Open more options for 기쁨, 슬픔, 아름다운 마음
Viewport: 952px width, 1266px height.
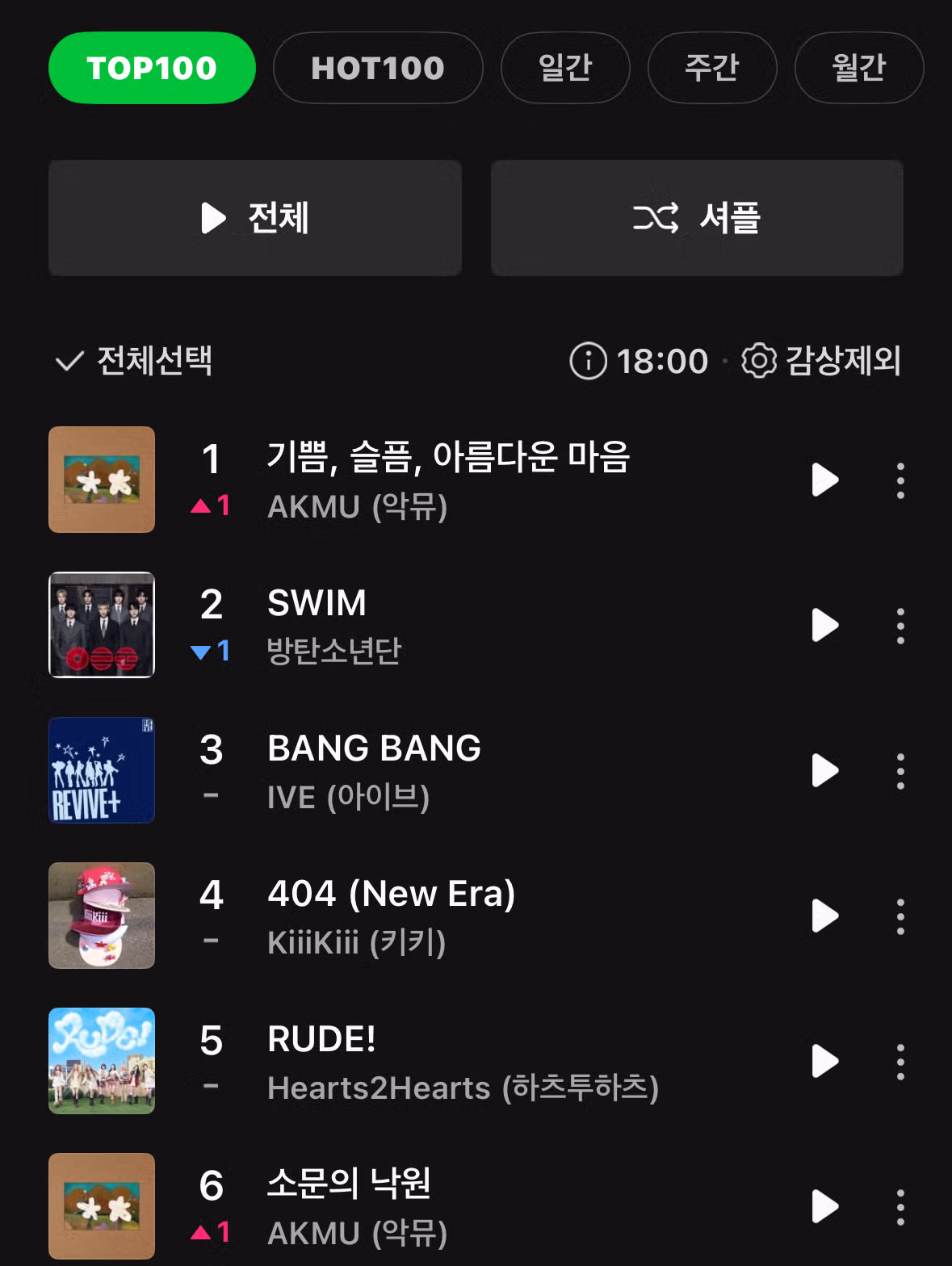click(900, 480)
